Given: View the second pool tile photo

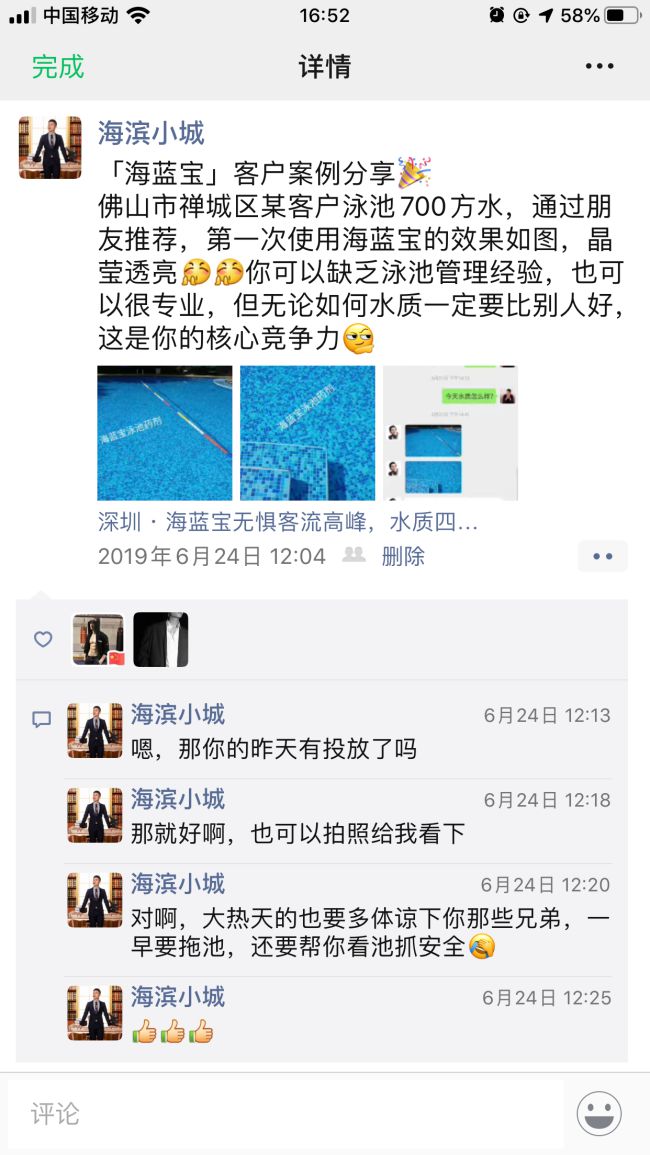Looking at the screenshot, I should pyautogui.click(x=307, y=433).
